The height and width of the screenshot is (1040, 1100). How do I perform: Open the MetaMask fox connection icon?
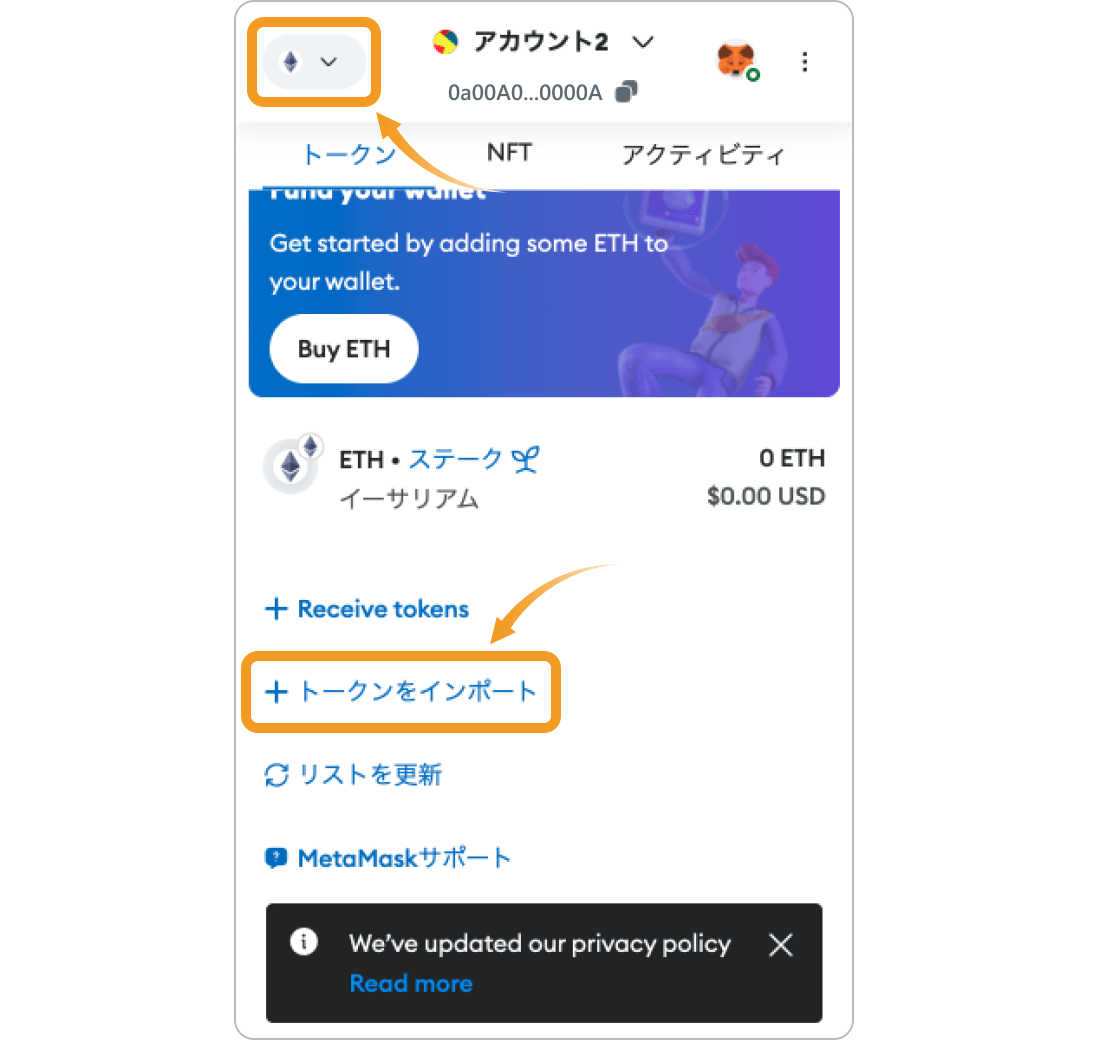[x=737, y=61]
